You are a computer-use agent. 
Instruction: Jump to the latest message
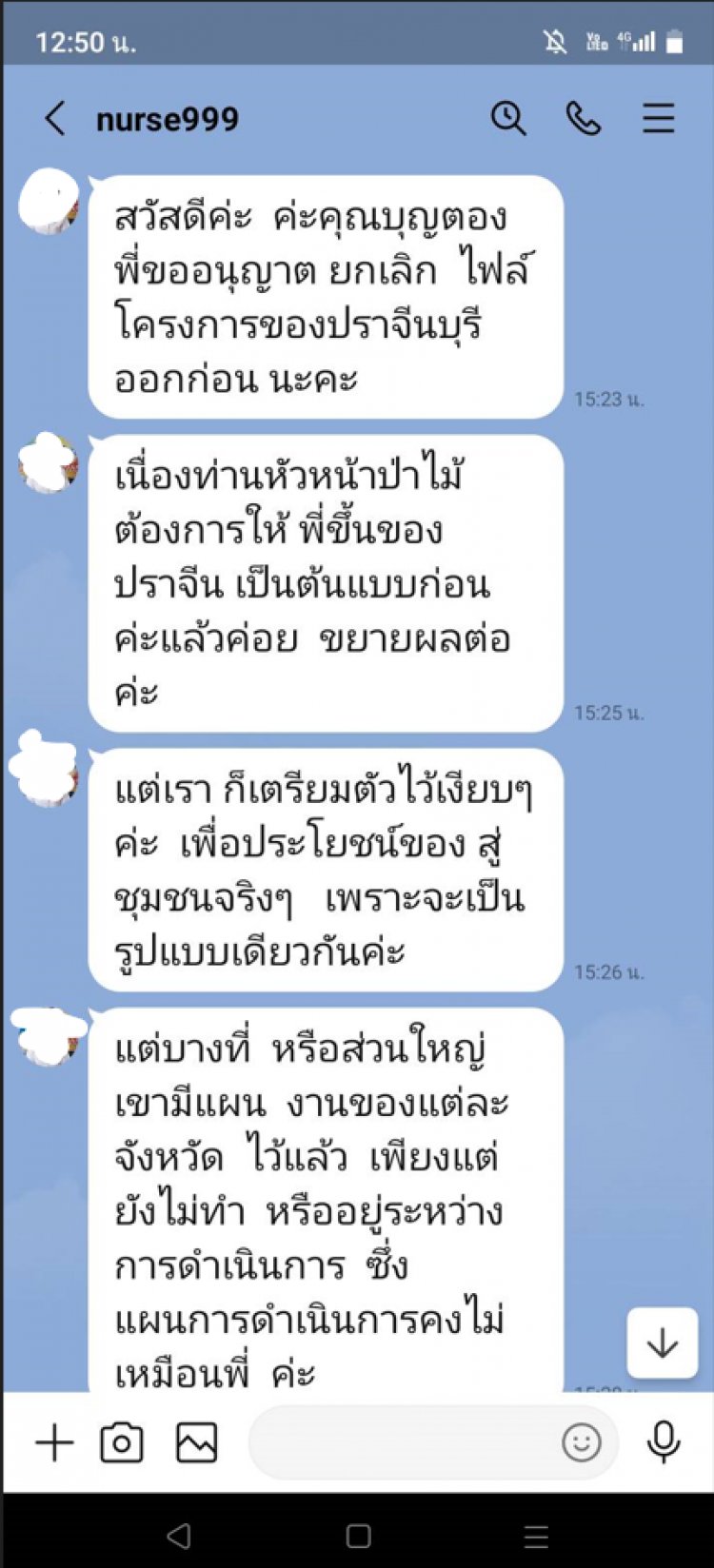[662, 1343]
